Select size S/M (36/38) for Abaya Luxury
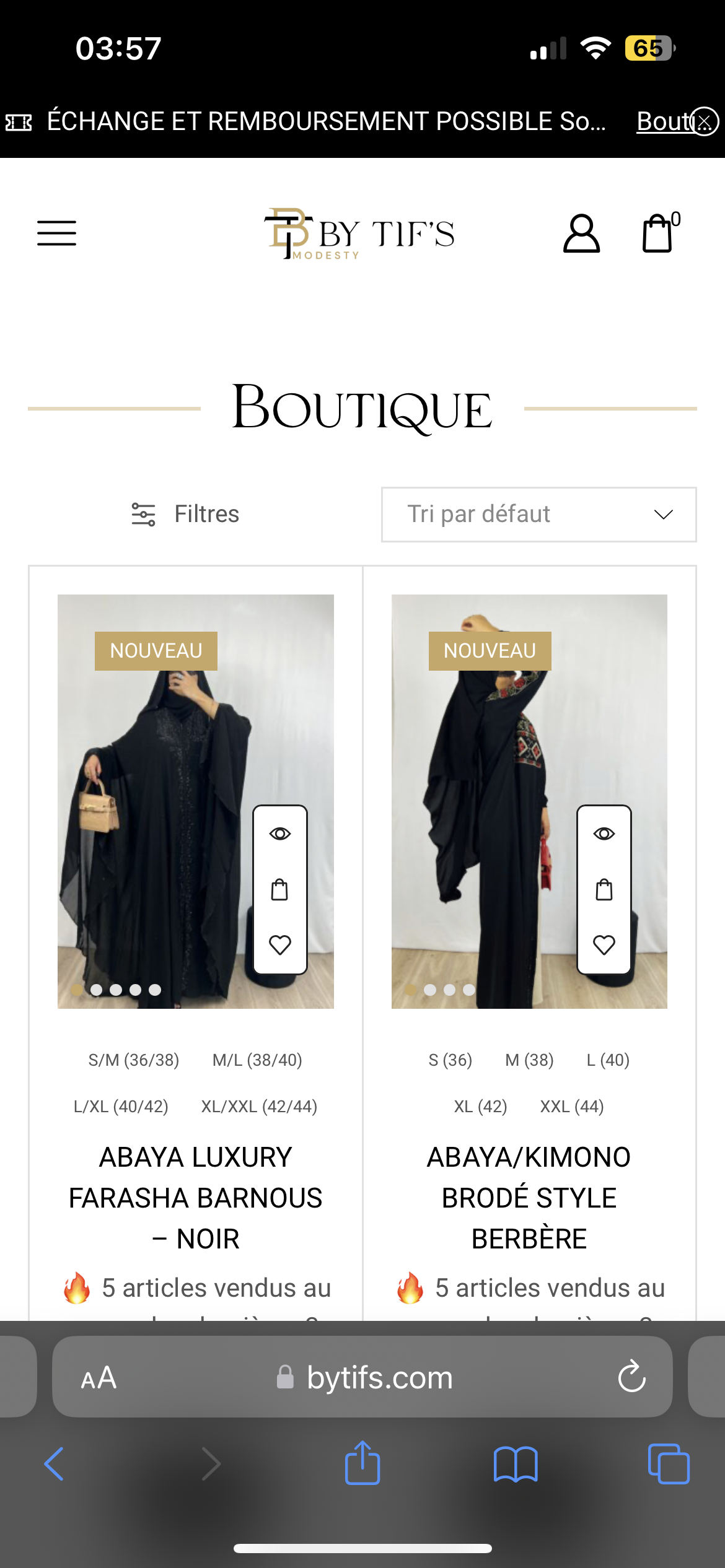Screen dimensions: 725x1568 click(x=134, y=1060)
